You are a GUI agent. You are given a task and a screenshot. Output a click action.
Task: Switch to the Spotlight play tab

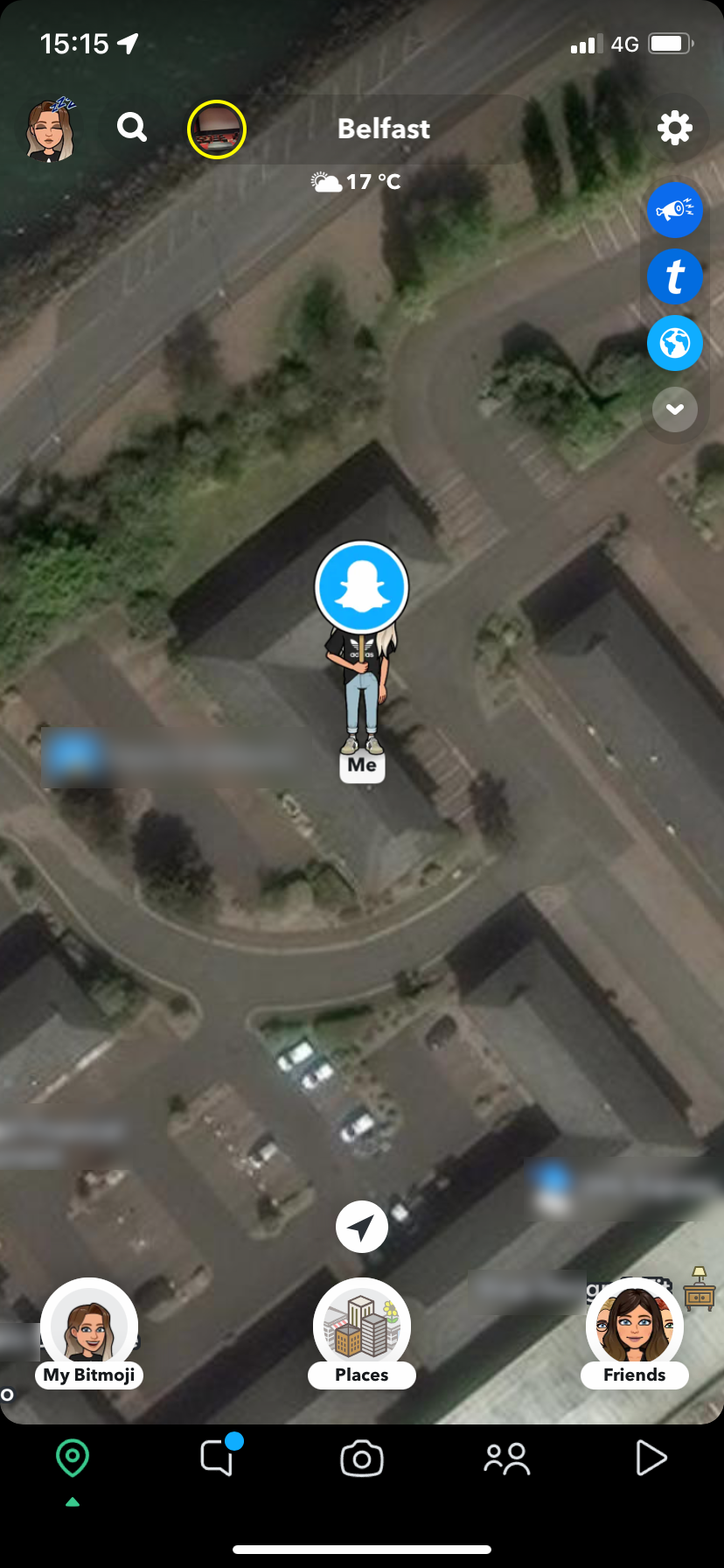pos(651,1459)
